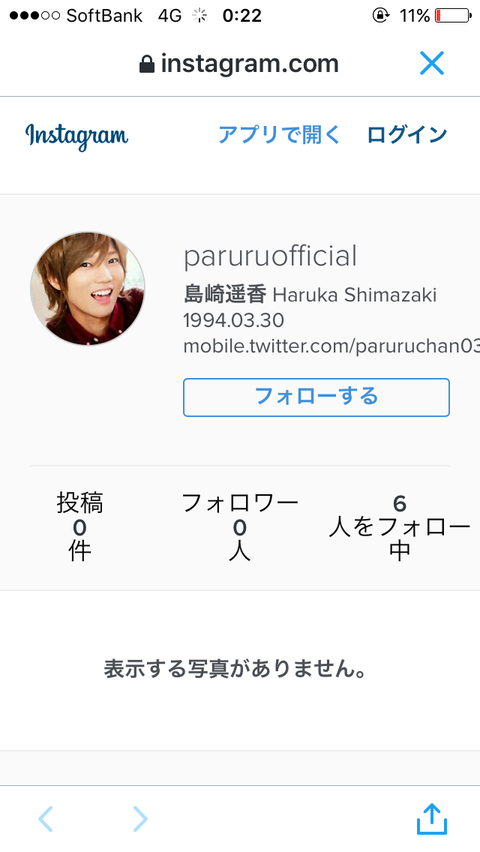Go back with the browser back arrow
Screen dimensions: 480x852
tap(46, 819)
